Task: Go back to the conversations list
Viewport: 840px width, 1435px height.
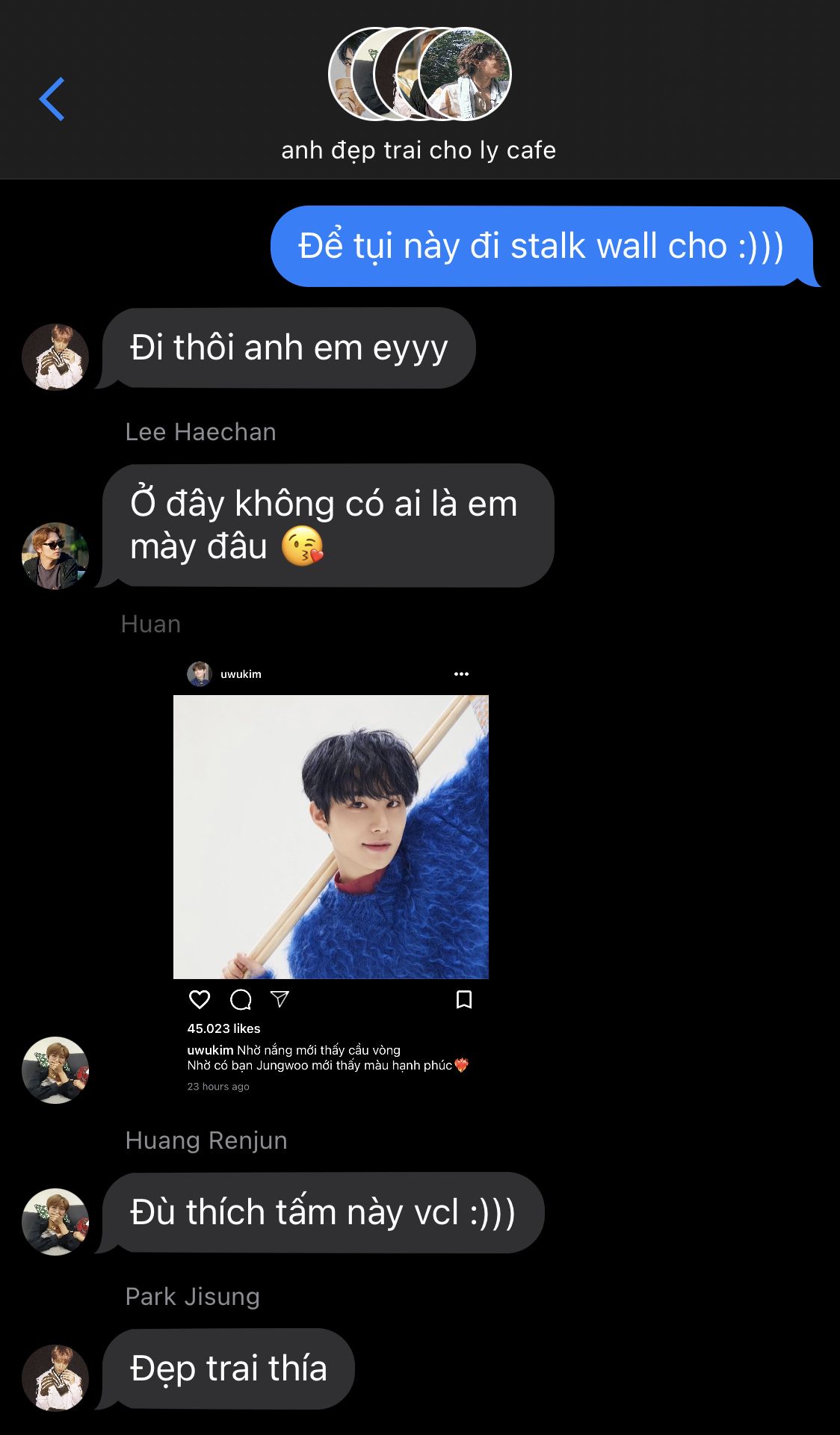Action: (x=52, y=99)
